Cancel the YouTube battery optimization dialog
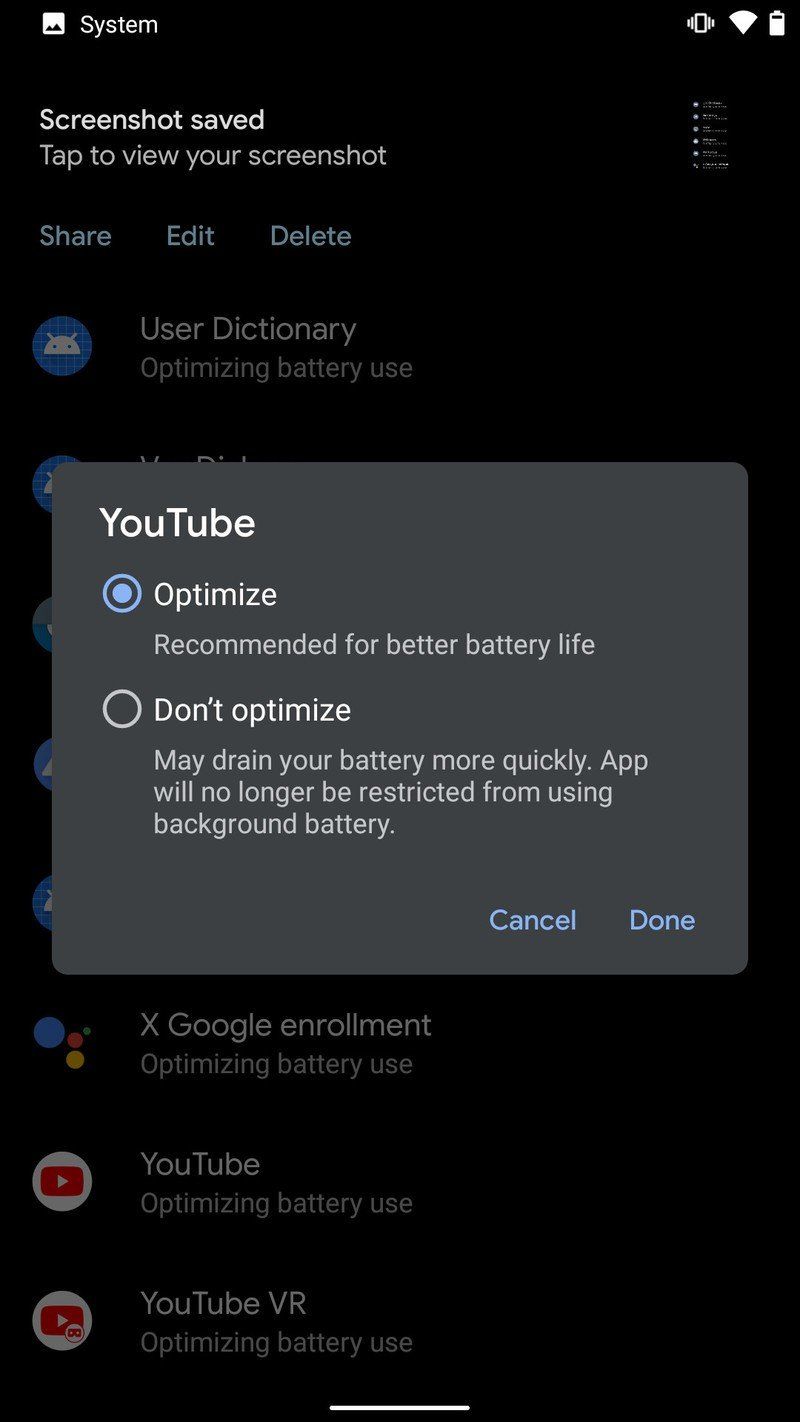This screenshot has width=800, height=1422. click(532, 920)
